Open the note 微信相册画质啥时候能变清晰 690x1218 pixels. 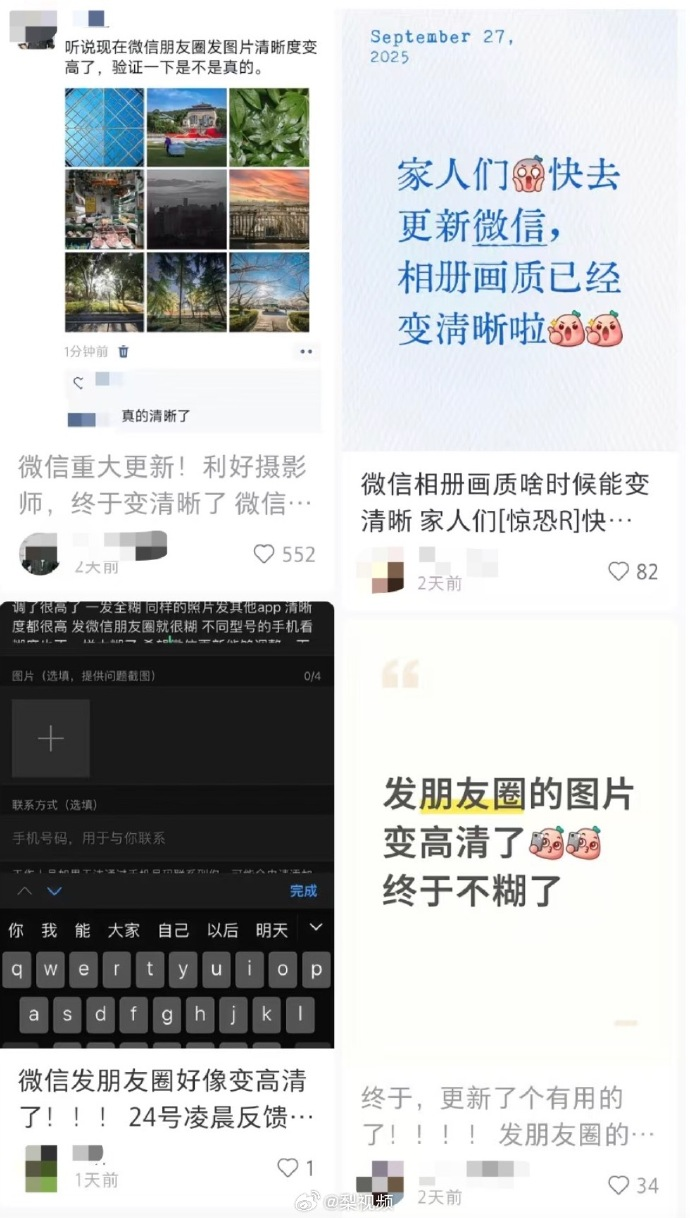click(505, 503)
